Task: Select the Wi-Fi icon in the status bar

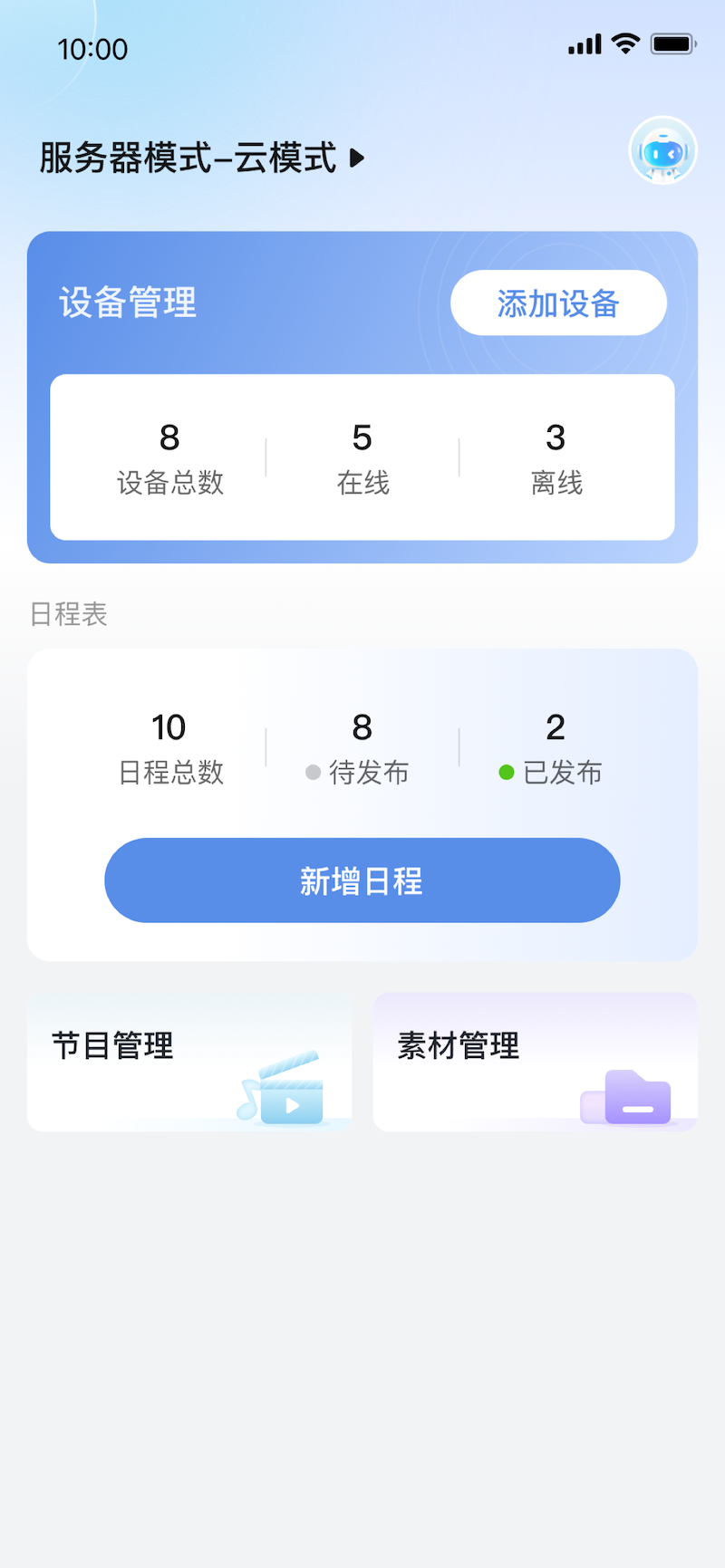Action: [625, 43]
